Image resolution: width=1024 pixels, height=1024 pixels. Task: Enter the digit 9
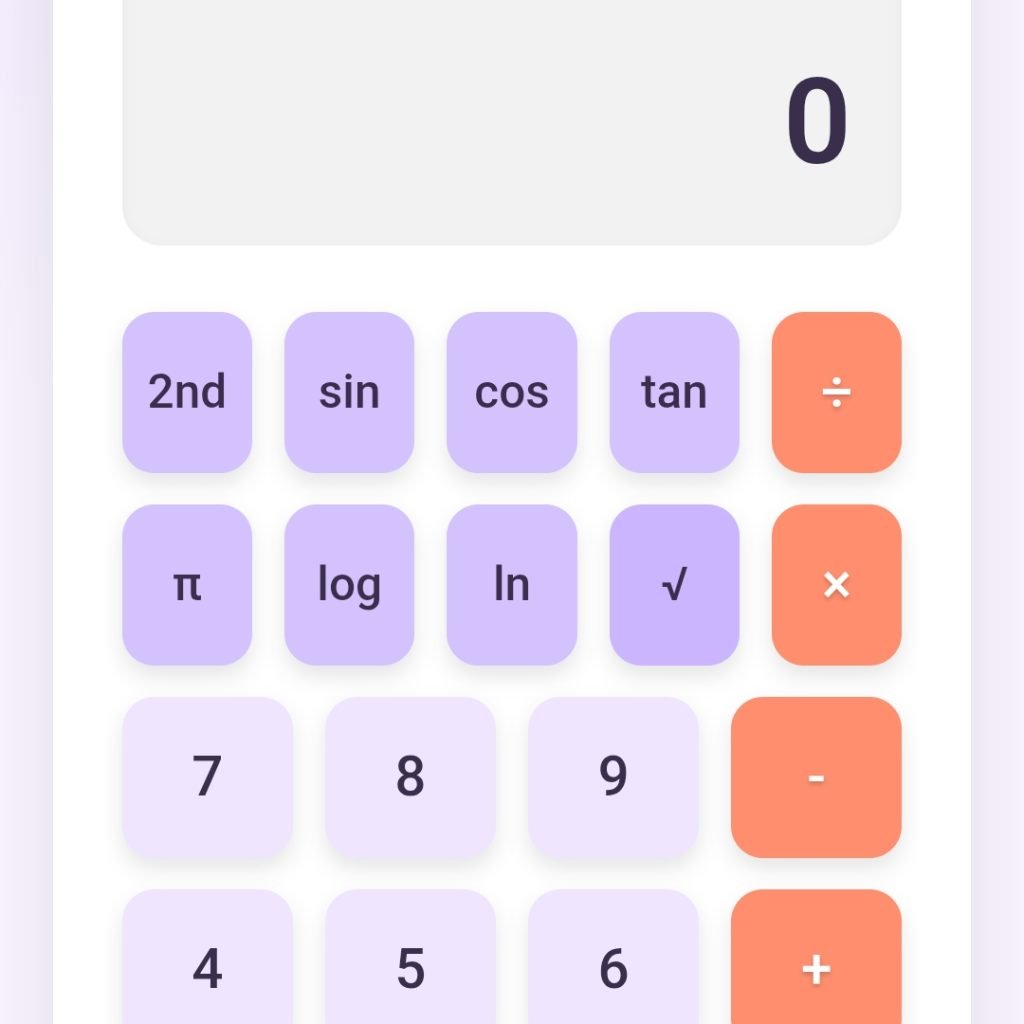coord(613,777)
